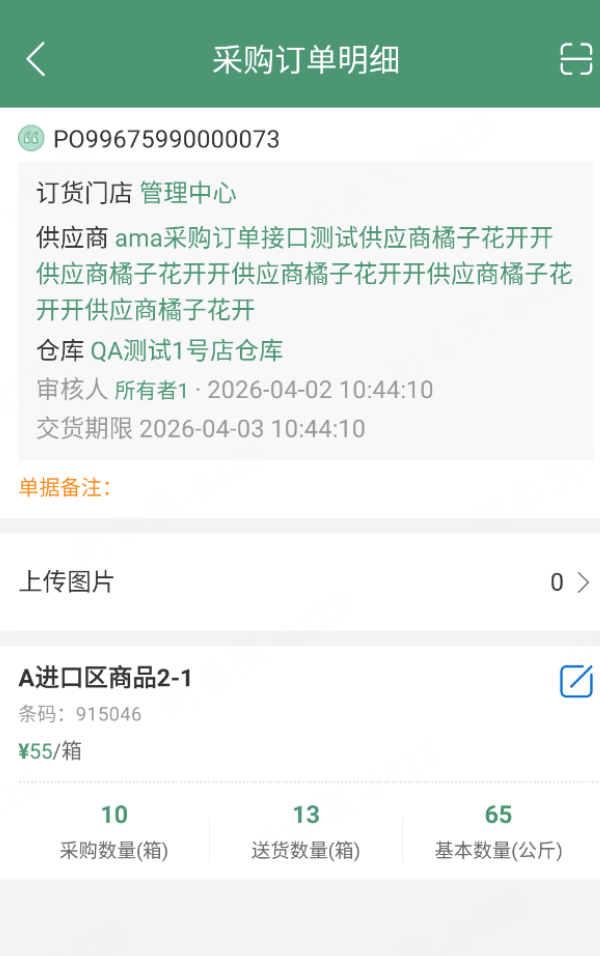Open the 上传图片 row
The height and width of the screenshot is (956, 600).
[300, 582]
